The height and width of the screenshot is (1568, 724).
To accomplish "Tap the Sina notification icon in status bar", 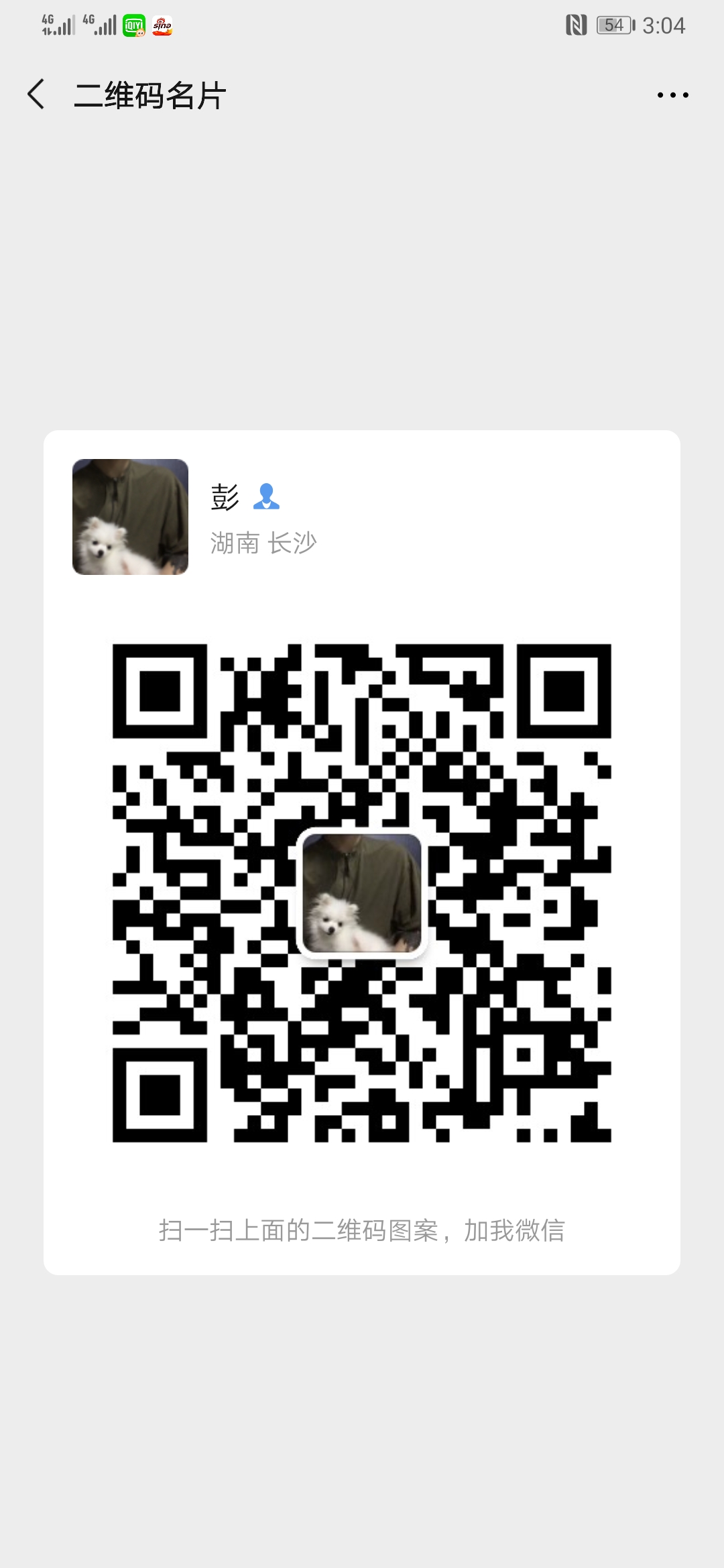I will 163,24.
